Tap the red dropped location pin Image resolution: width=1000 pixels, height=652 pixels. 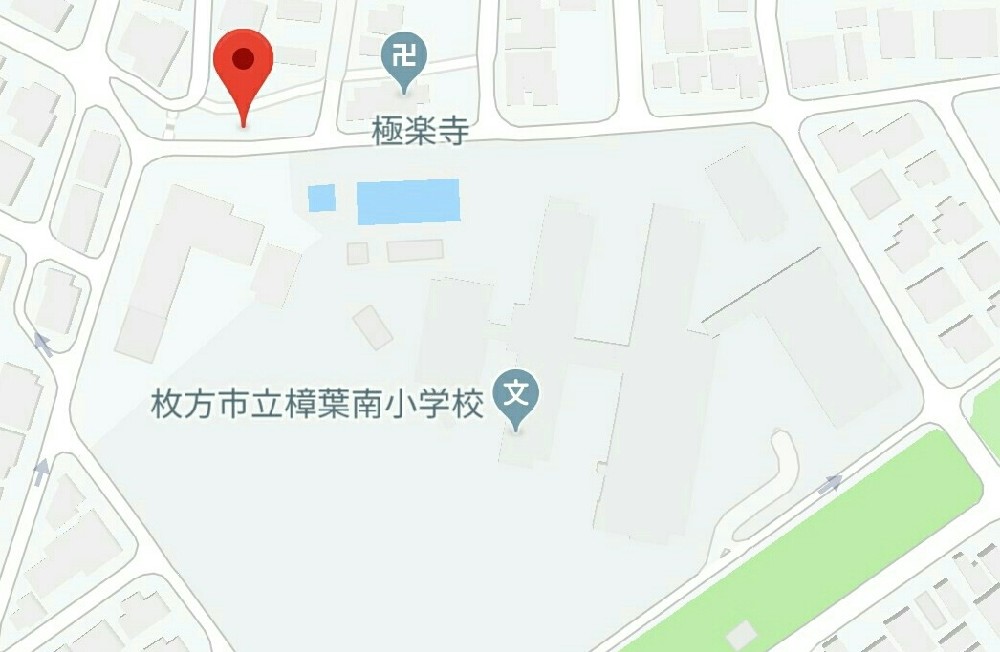(x=244, y=66)
